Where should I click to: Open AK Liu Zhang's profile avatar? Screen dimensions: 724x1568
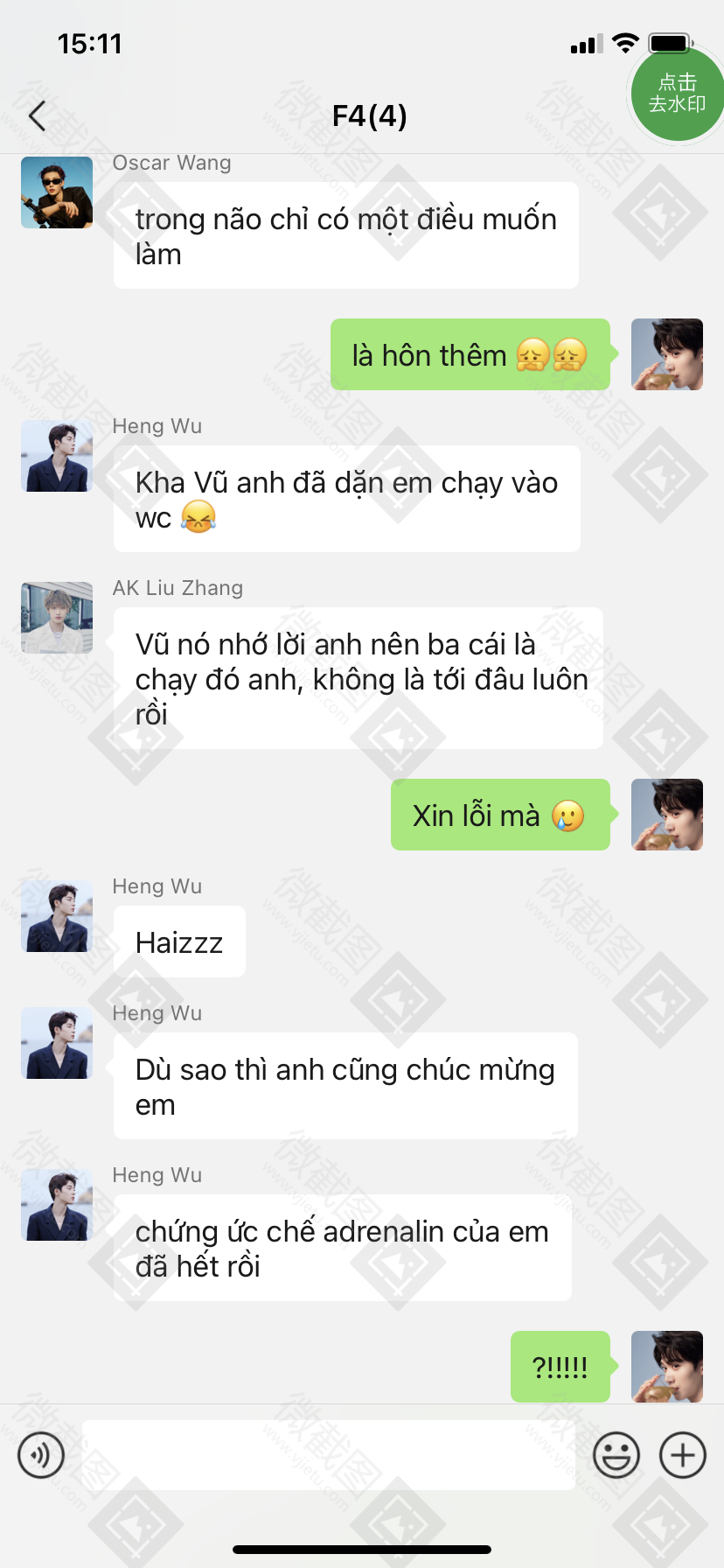coord(57,618)
